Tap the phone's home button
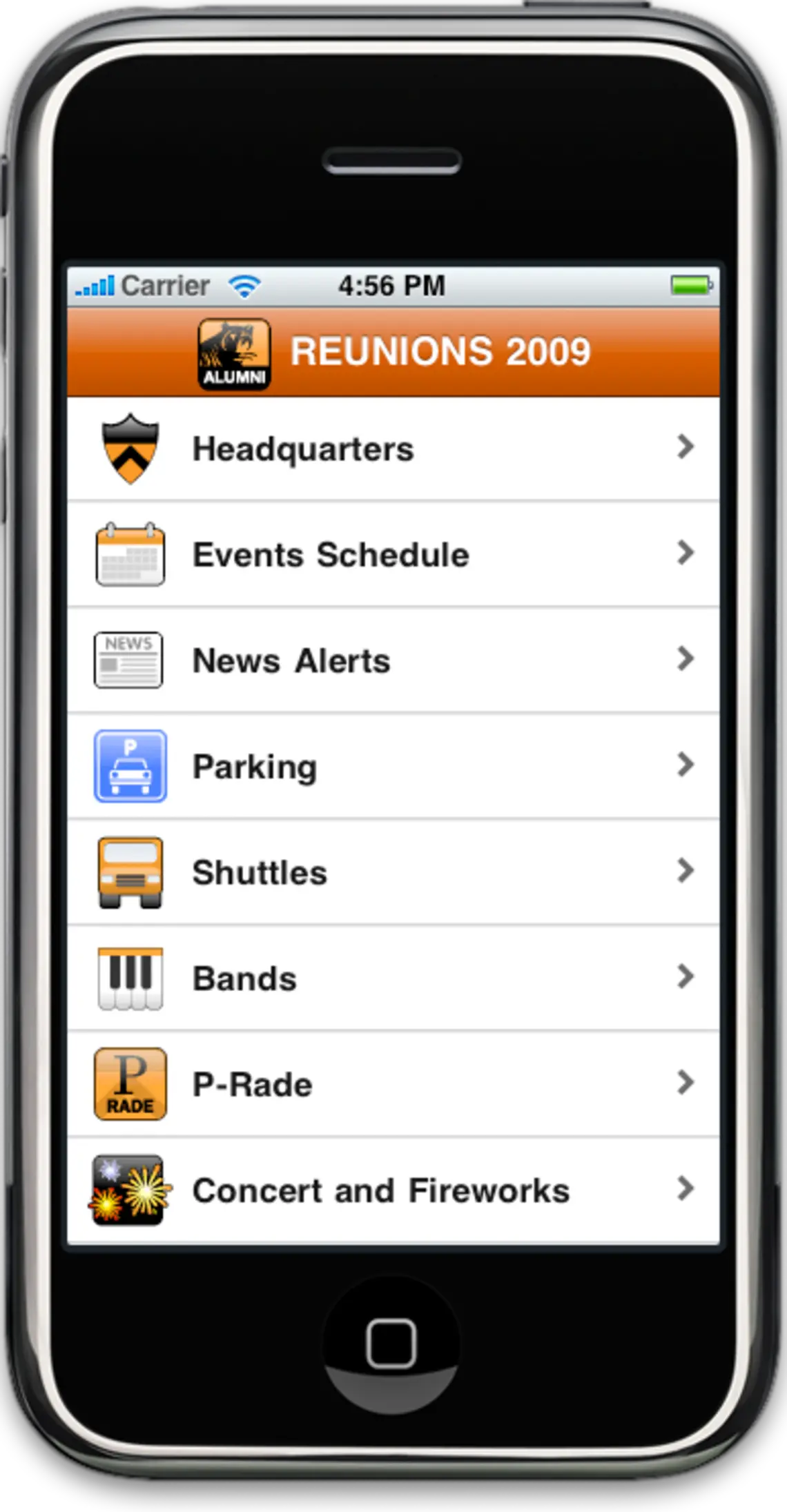 (391, 1344)
